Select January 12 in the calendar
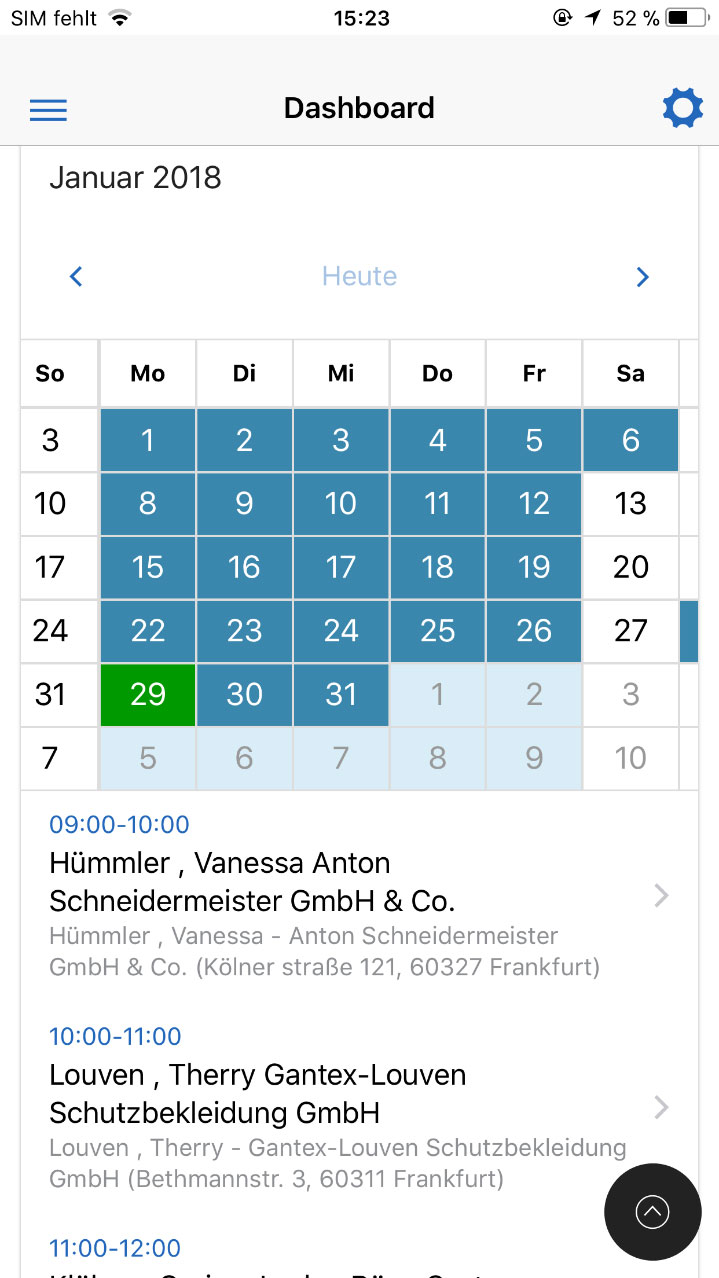 click(534, 503)
